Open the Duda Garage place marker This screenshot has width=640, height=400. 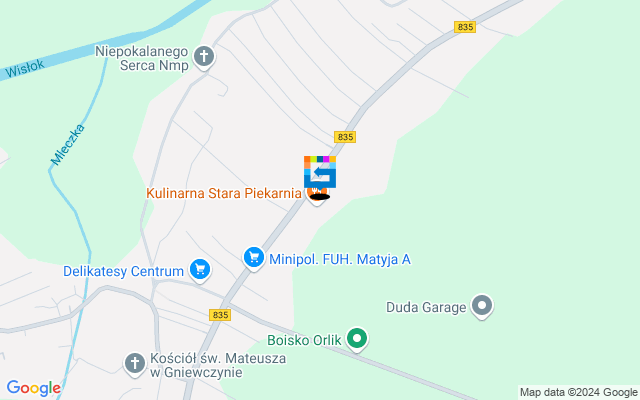click(x=483, y=307)
